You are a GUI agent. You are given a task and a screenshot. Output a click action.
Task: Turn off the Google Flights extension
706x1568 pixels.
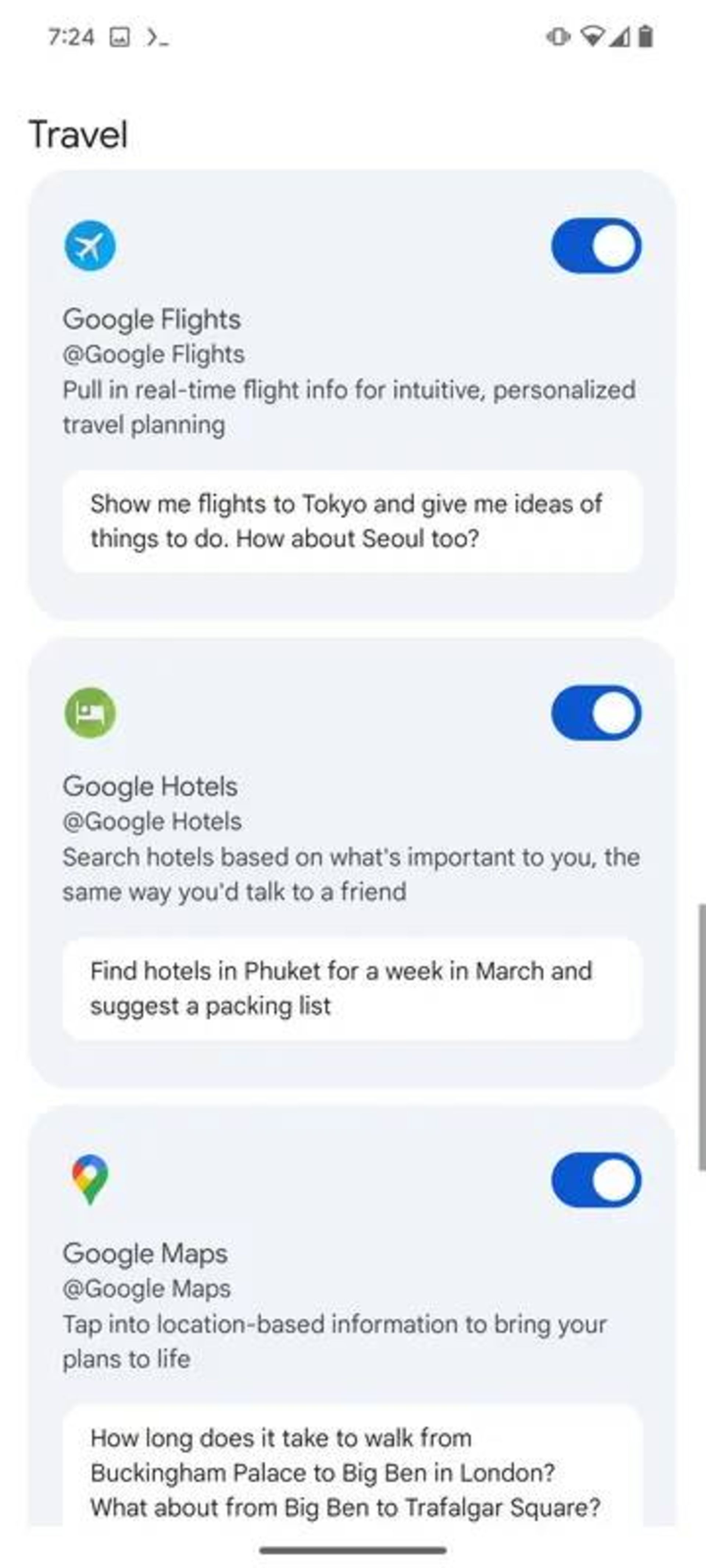(x=596, y=246)
